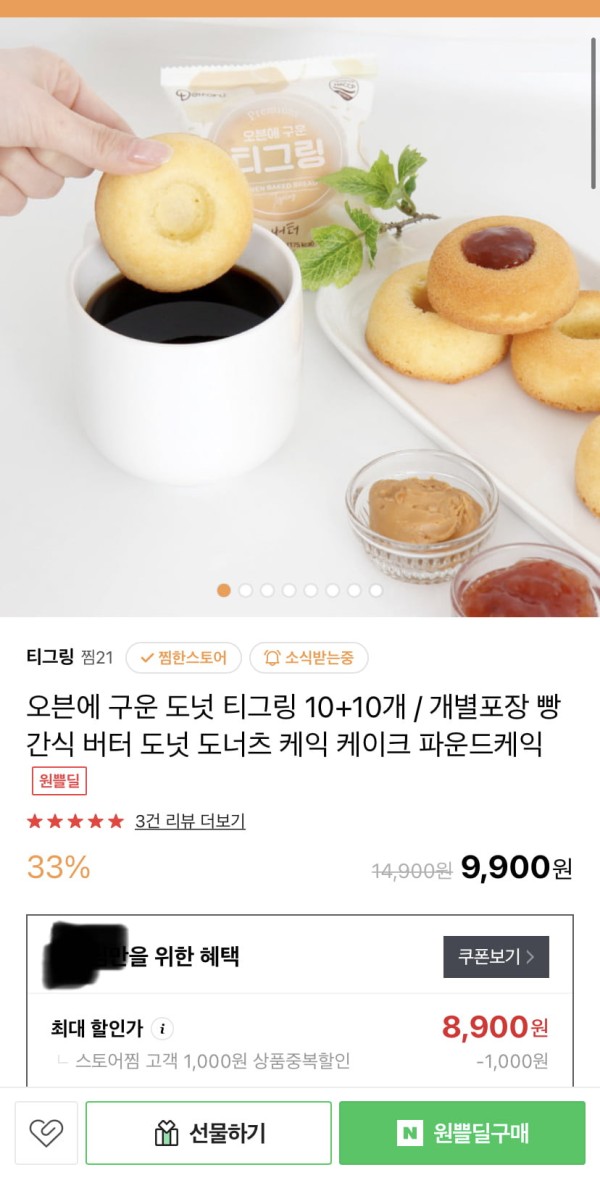Select the second image page indicator dot
The image size is (600, 1204).
click(x=246, y=590)
